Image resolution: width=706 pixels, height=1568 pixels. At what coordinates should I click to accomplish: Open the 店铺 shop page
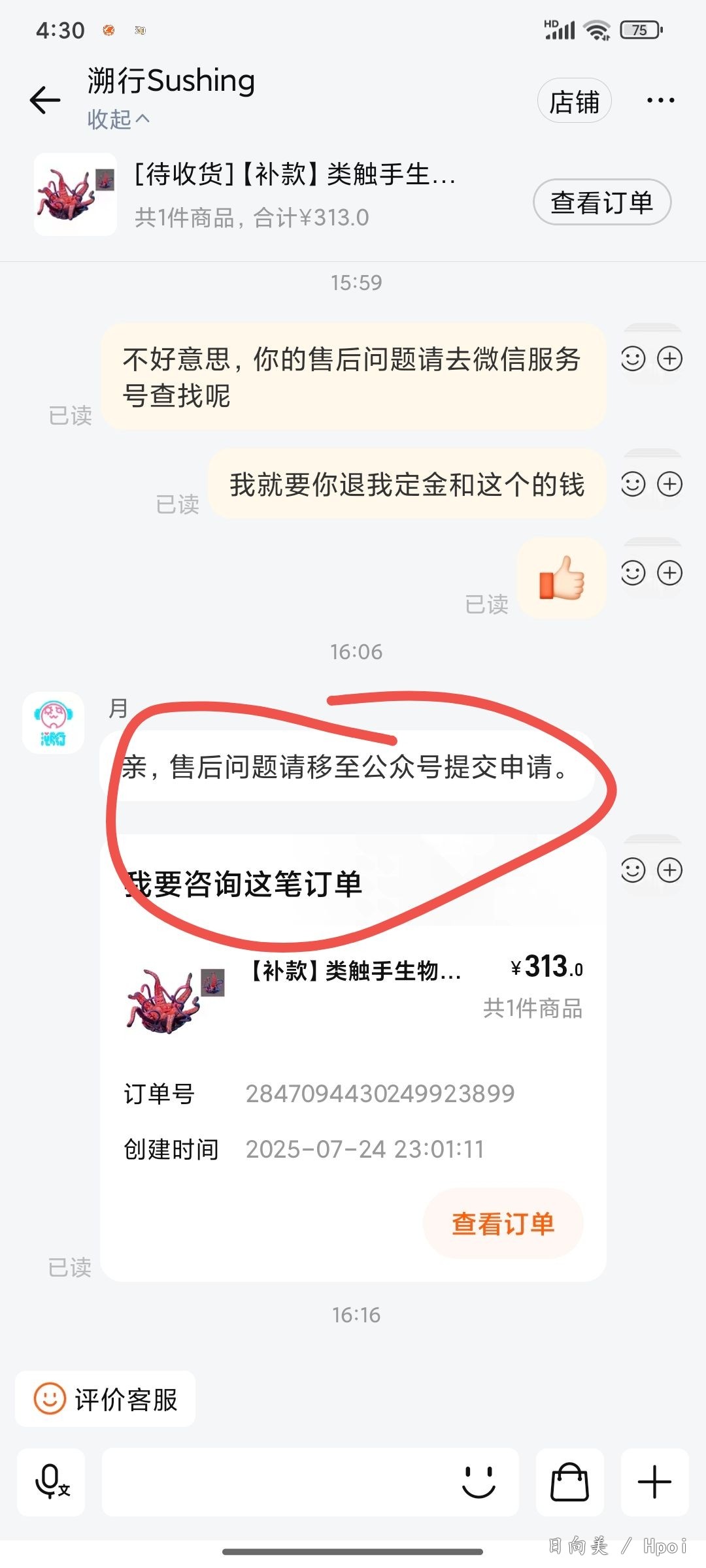574,101
